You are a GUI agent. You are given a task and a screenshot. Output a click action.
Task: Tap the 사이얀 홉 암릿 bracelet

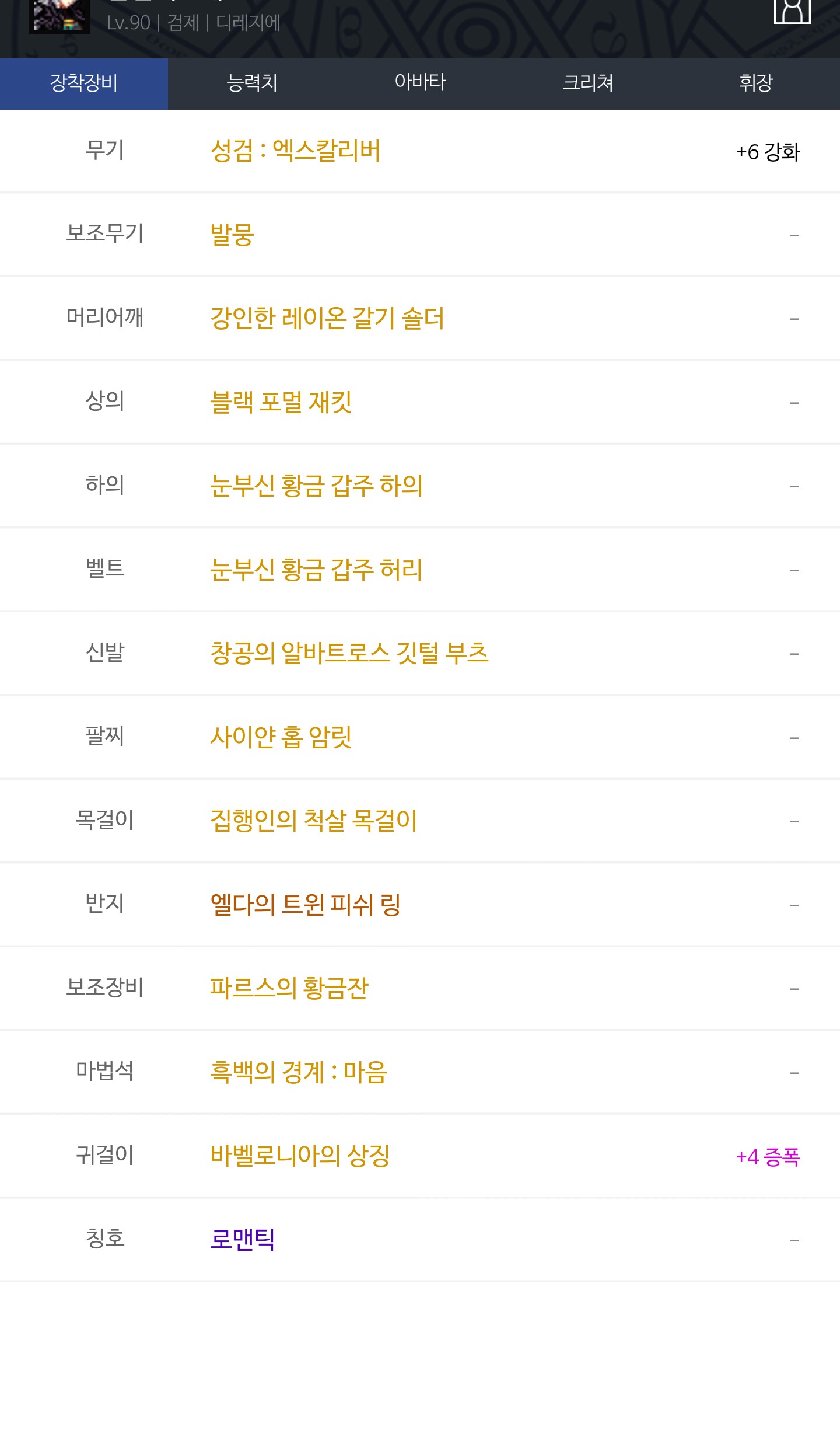pyautogui.click(x=281, y=737)
